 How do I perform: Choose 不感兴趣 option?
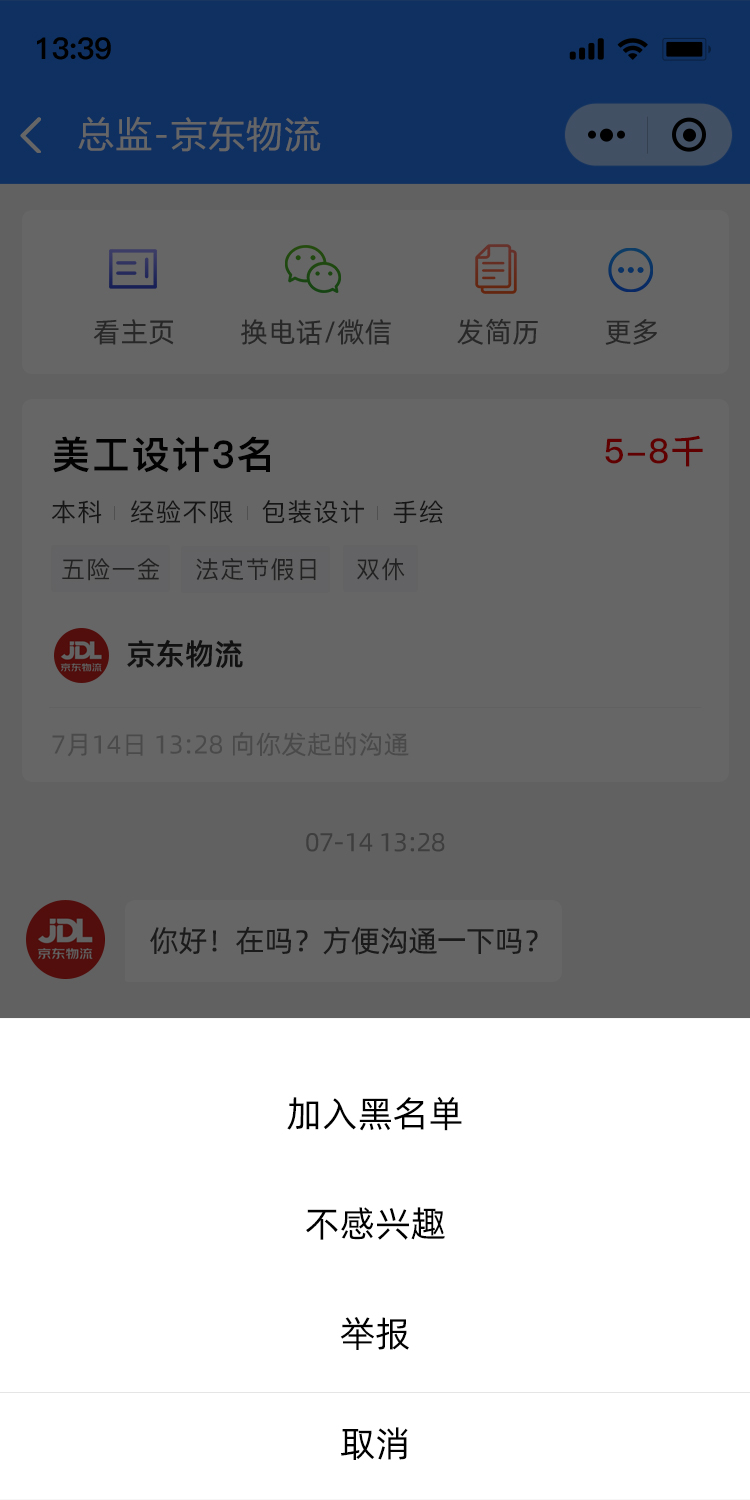click(x=375, y=1224)
